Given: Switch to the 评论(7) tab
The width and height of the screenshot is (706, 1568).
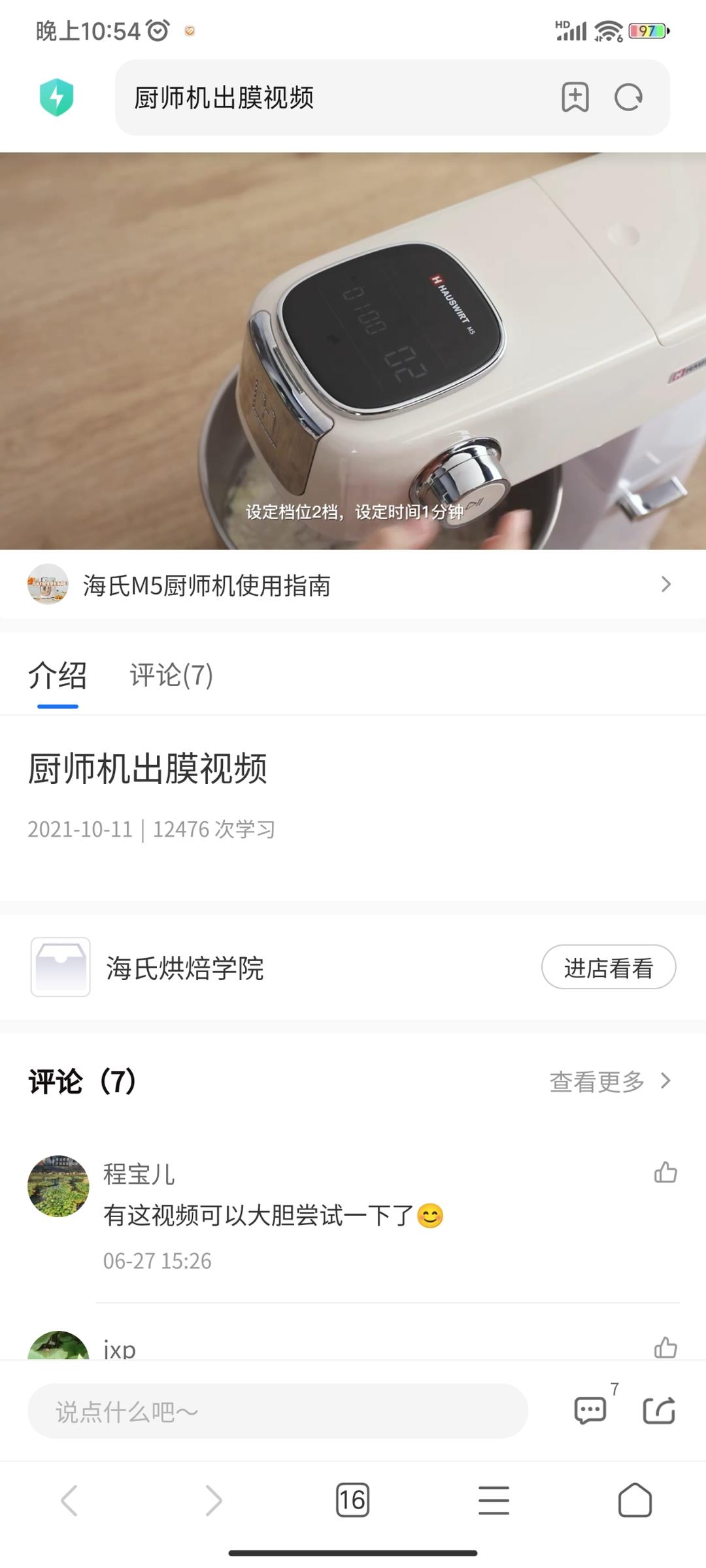Looking at the screenshot, I should pos(171,676).
